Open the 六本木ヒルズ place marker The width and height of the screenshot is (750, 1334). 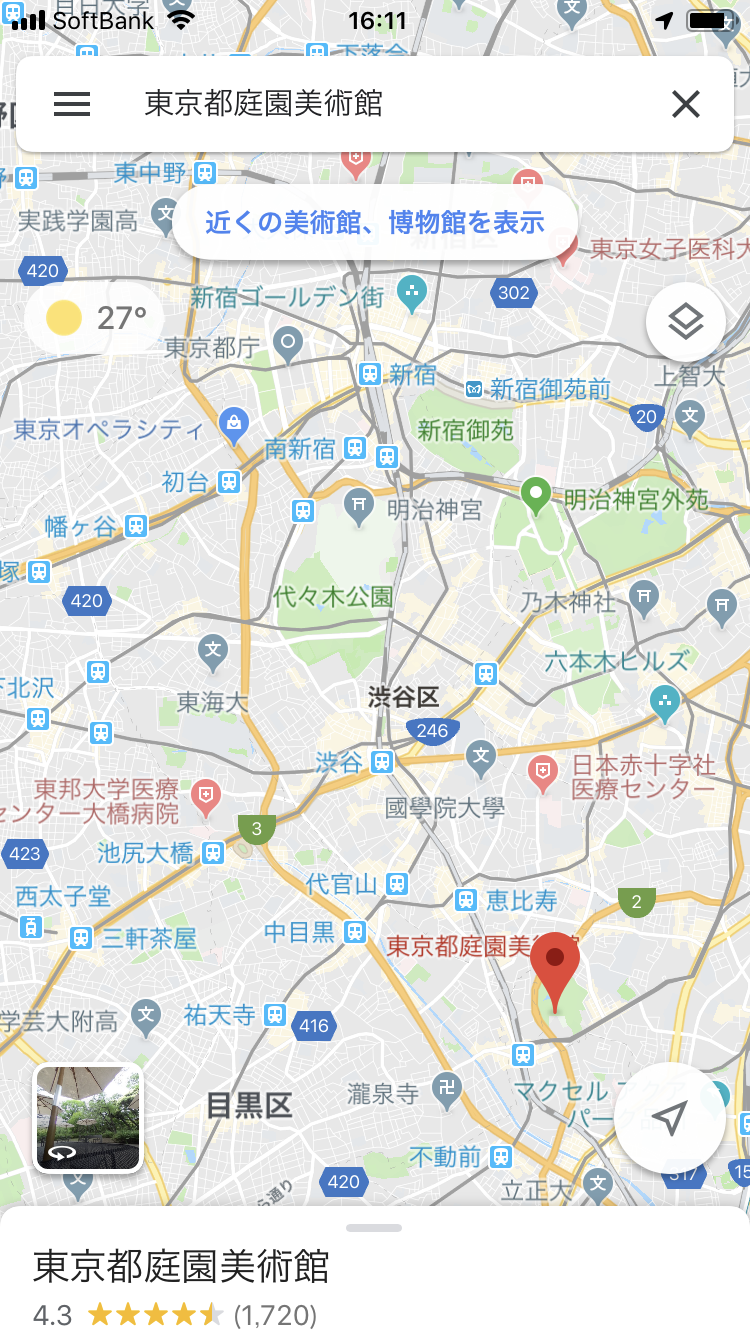[664, 700]
